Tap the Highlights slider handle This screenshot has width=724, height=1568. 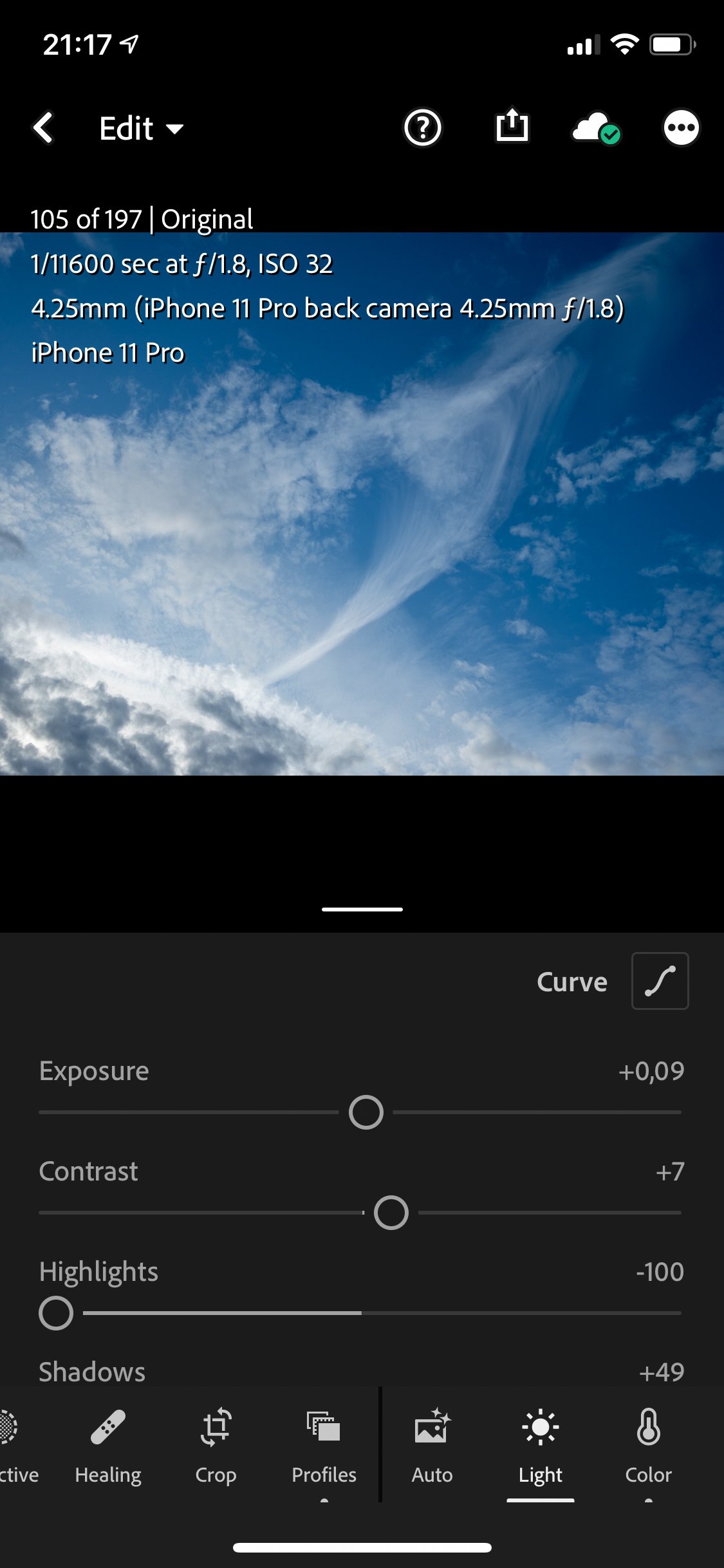[56, 1313]
